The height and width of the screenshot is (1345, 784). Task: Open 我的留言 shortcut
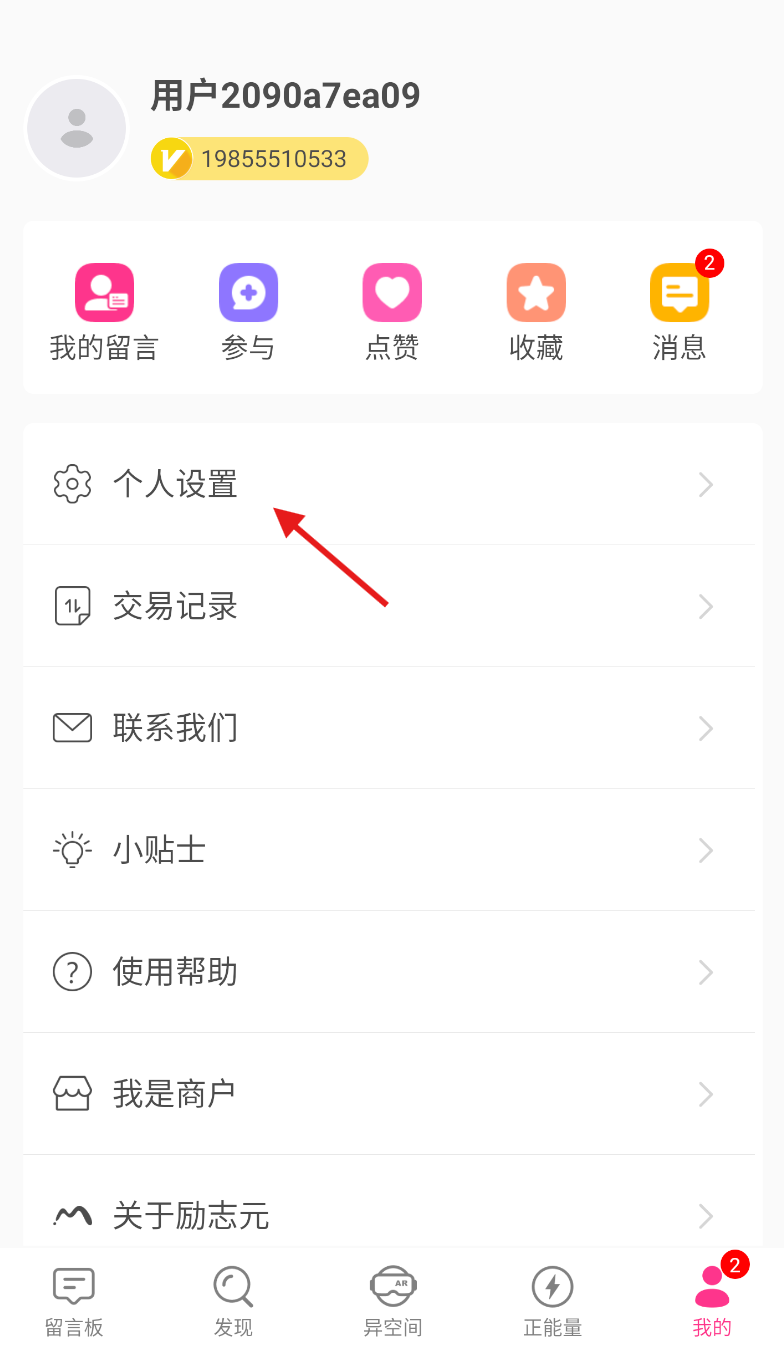(104, 312)
